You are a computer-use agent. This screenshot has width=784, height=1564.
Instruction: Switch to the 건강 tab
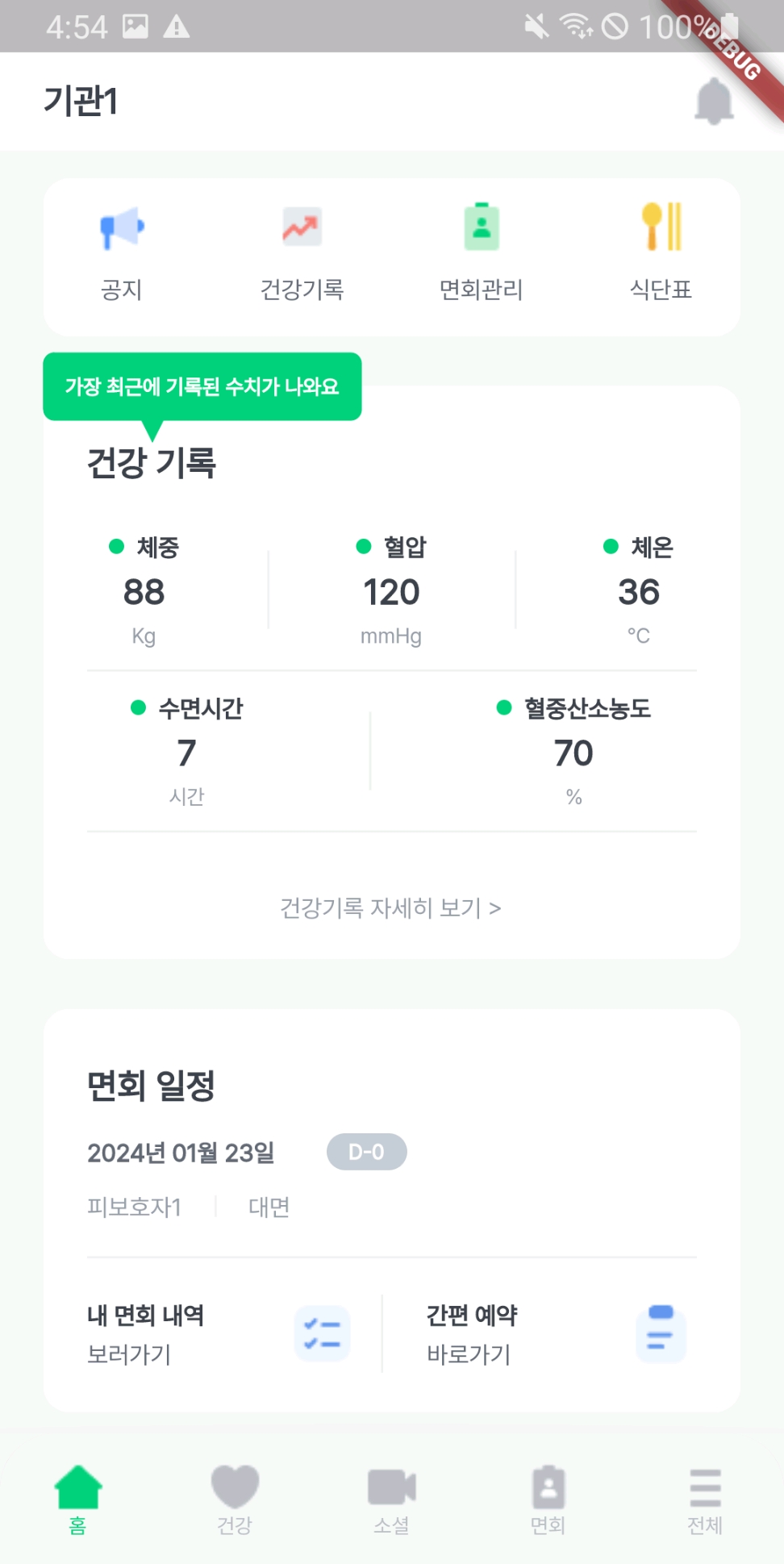235,1500
